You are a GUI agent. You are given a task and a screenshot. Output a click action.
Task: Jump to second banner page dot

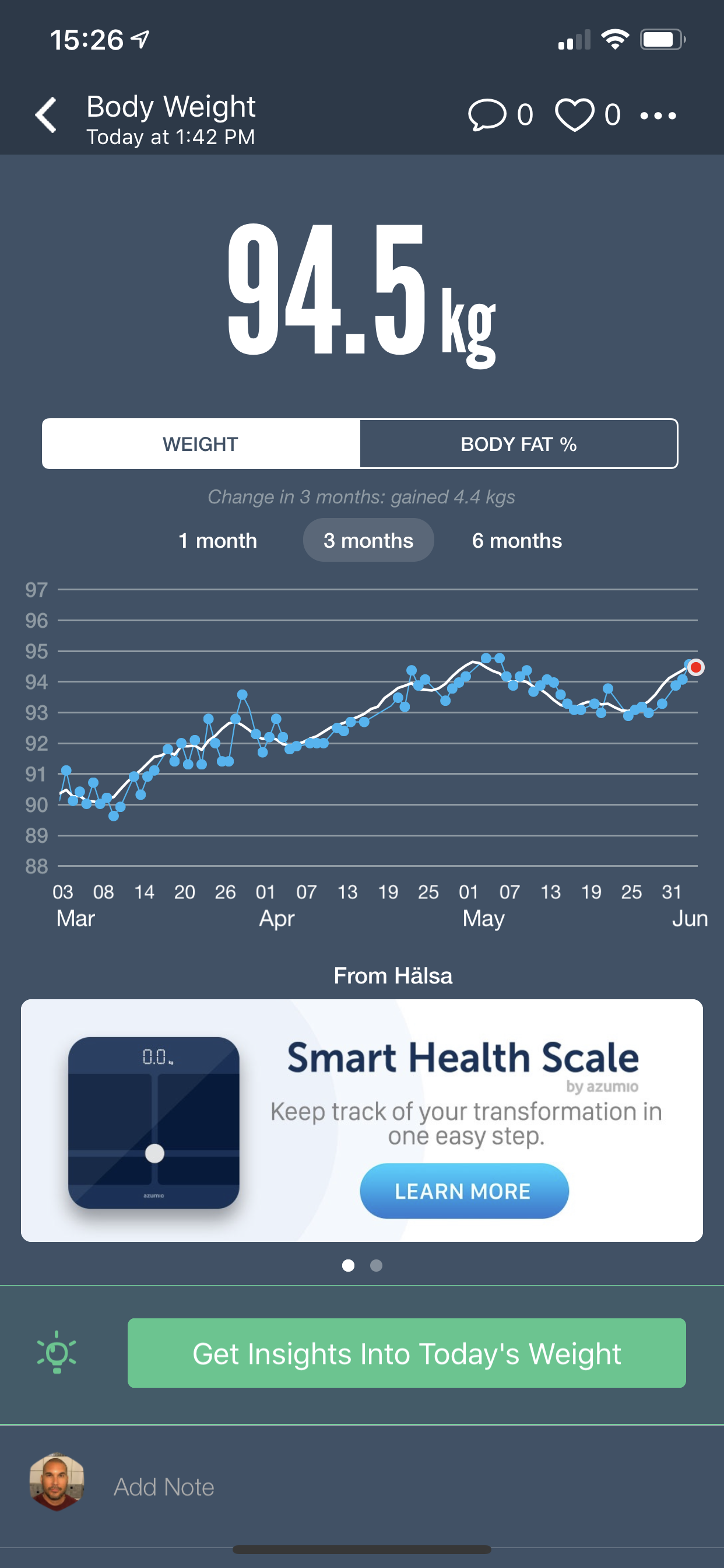[376, 1265]
